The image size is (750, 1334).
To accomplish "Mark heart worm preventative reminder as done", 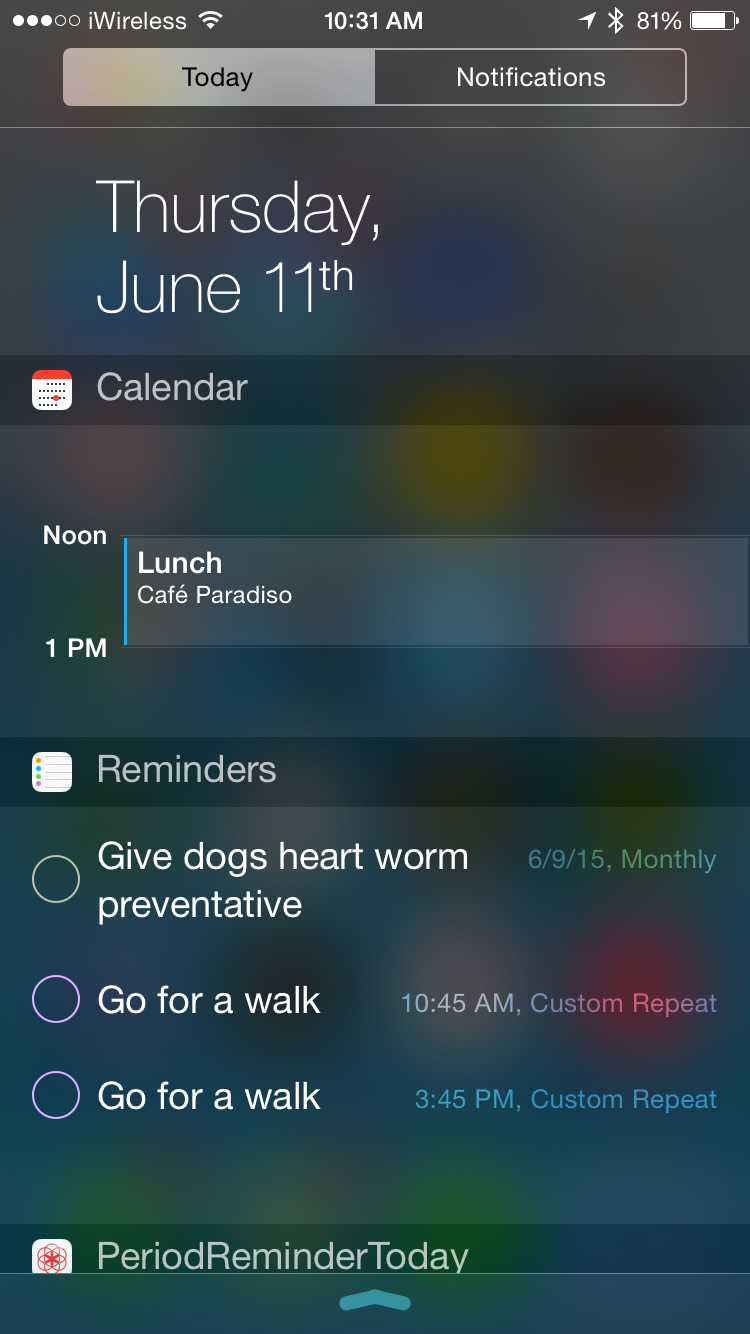I will tap(56, 879).
